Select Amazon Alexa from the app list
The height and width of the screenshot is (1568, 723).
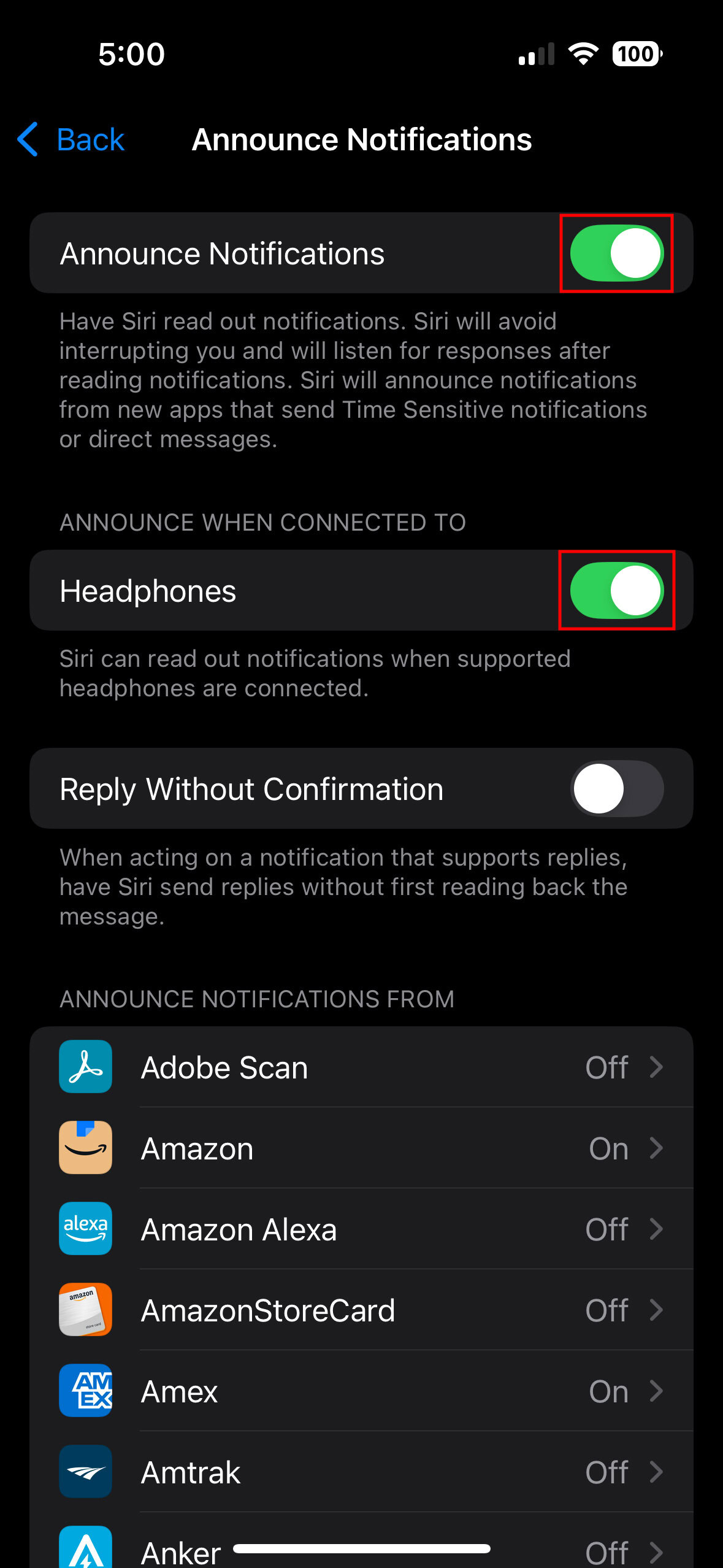(x=361, y=1229)
